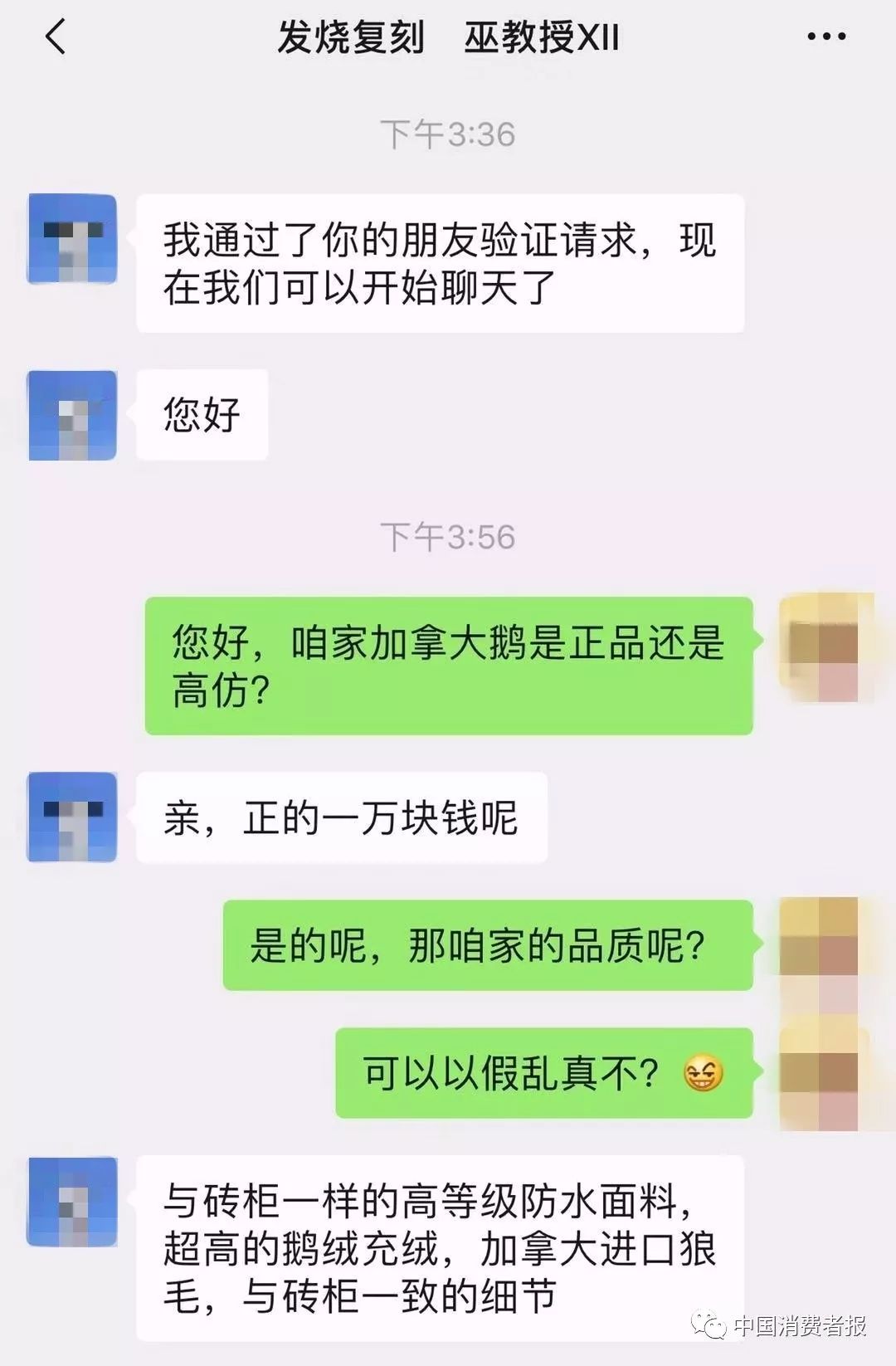Tap the '可以以假乱真不?' green bubble
The height and width of the screenshot is (1366, 896).
point(539,1071)
